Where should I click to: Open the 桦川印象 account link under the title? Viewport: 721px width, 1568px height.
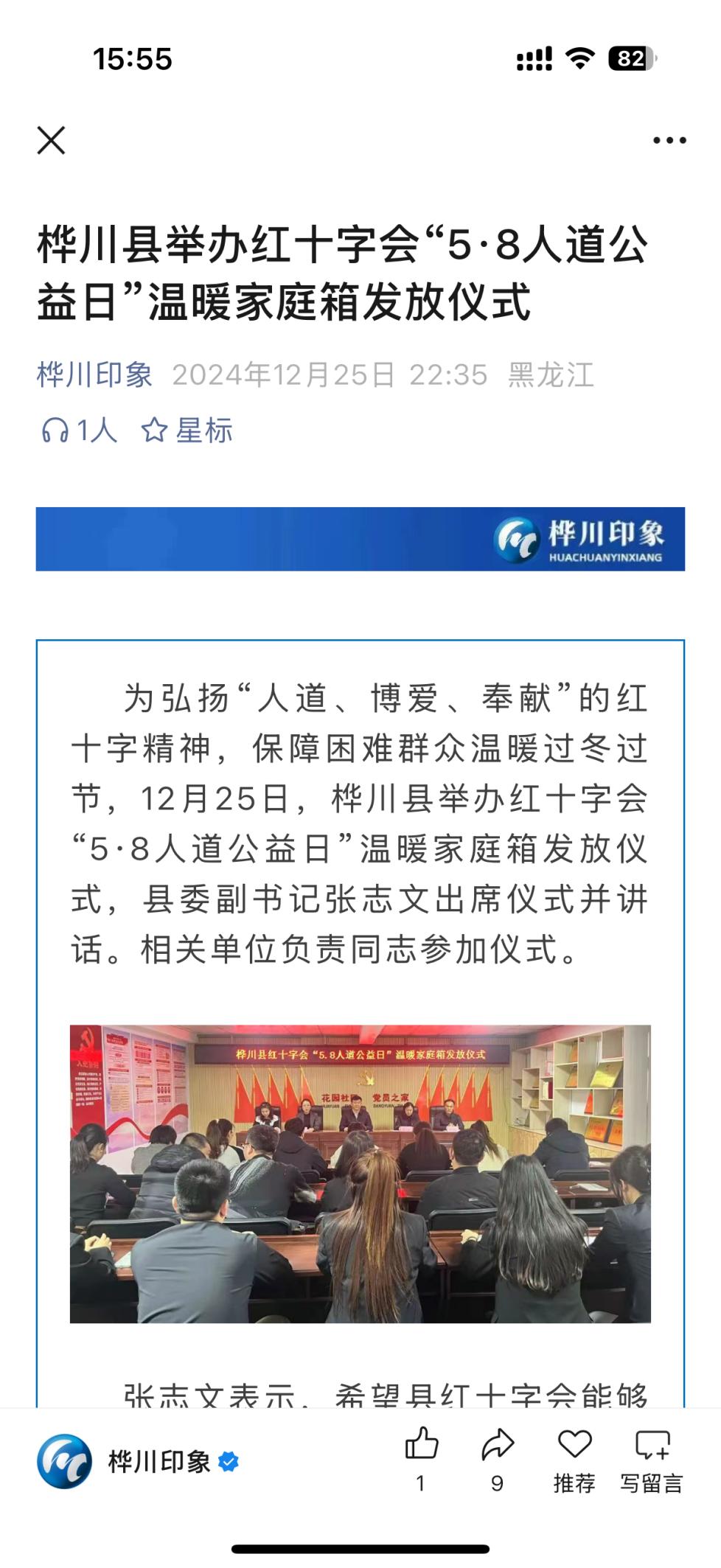(94, 374)
